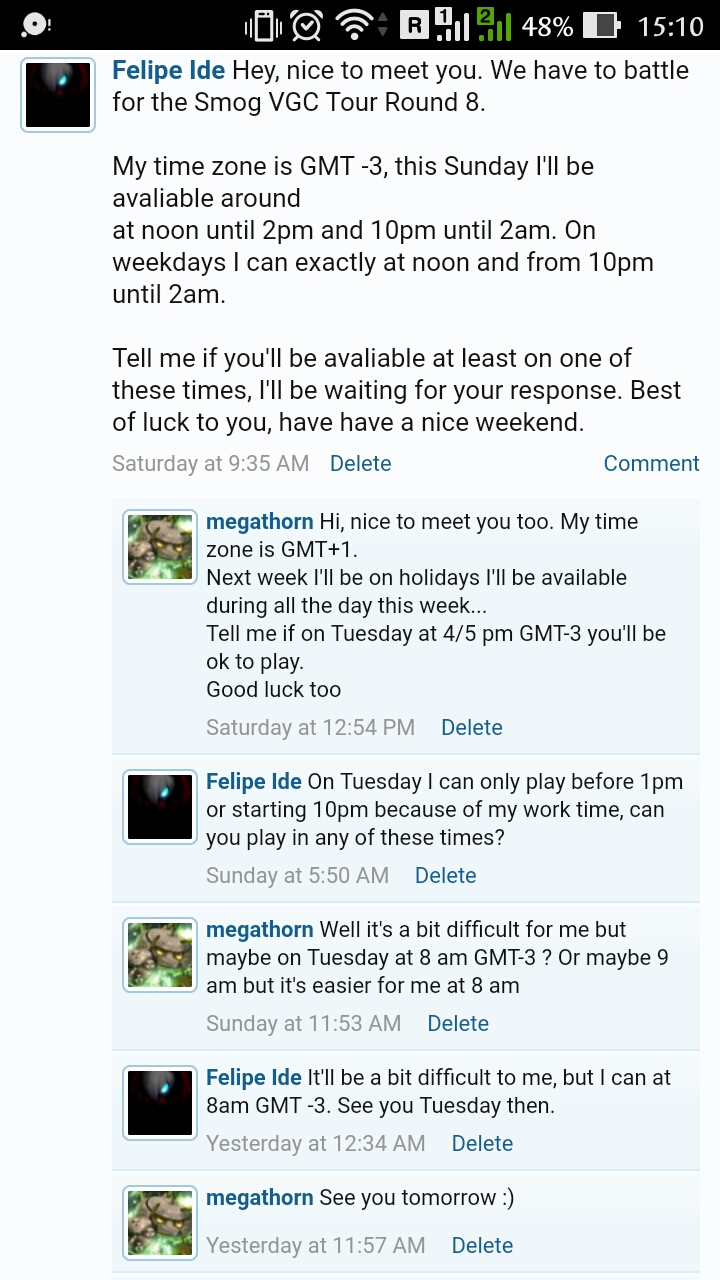Tap the Comment link on the main post
Screen dimensions: 720x1280
651,463
